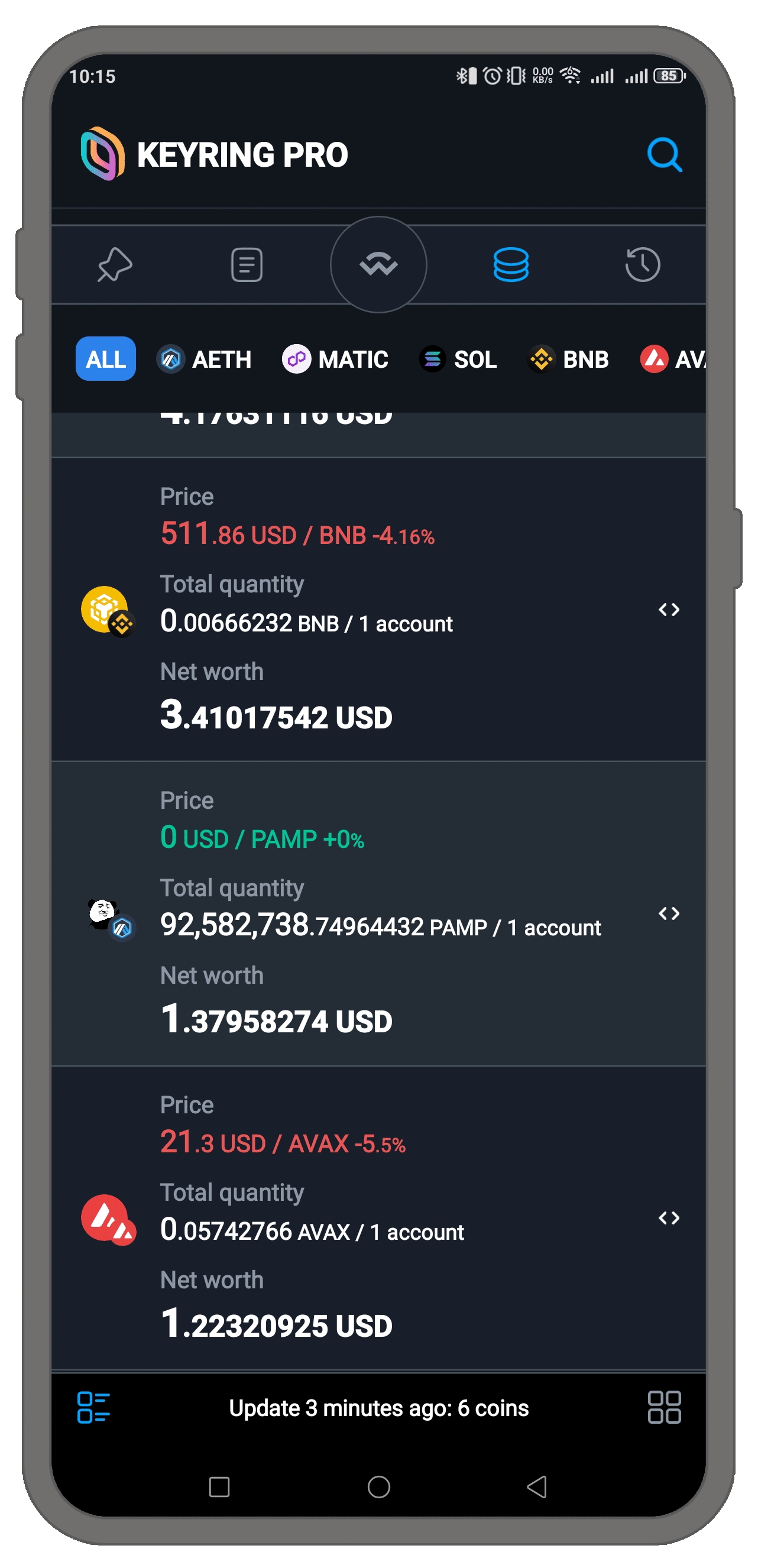Filter coins by SOL
Viewport: 758px width, 1568px height.
click(458, 359)
